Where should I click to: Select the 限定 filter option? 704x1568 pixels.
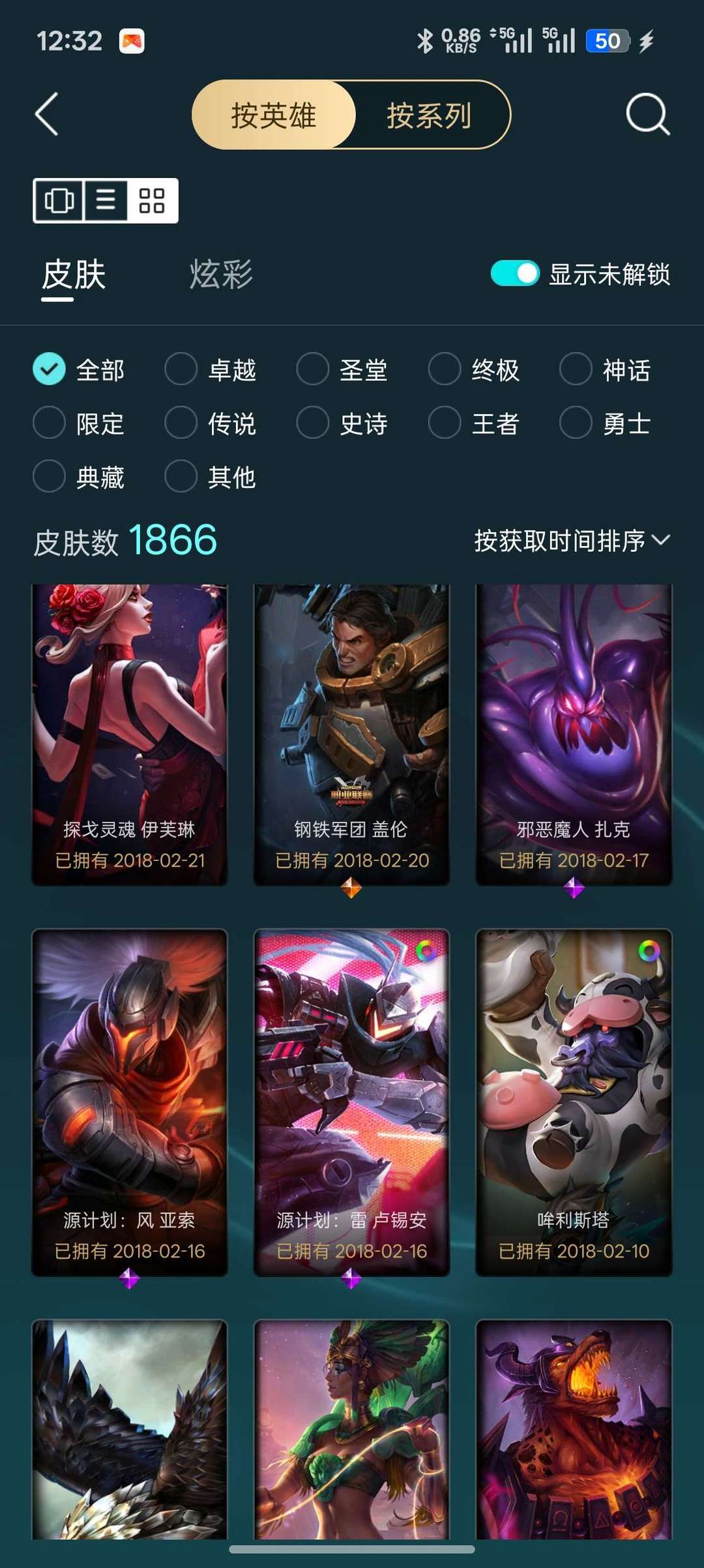(x=49, y=423)
